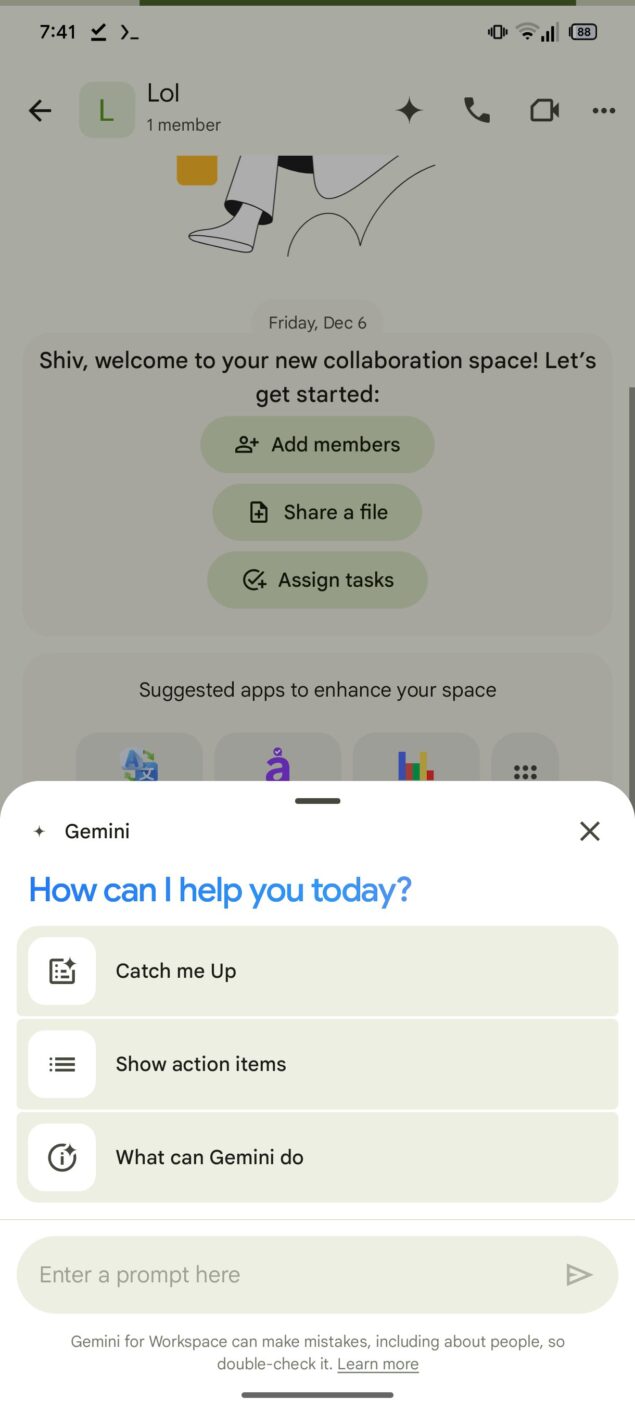
Task: Open the Learn more link
Action: click(378, 1364)
